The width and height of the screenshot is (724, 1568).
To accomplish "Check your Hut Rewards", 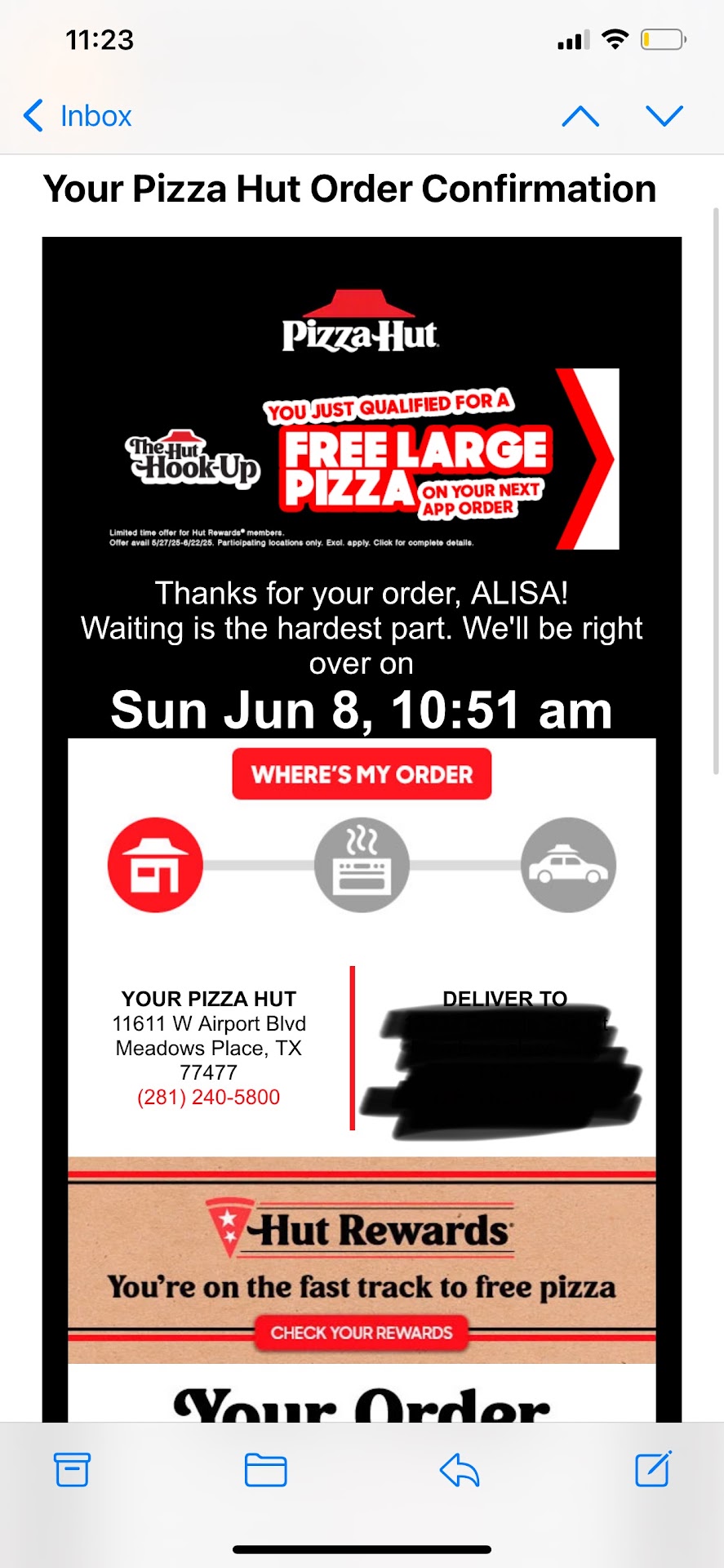I will (362, 1333).
